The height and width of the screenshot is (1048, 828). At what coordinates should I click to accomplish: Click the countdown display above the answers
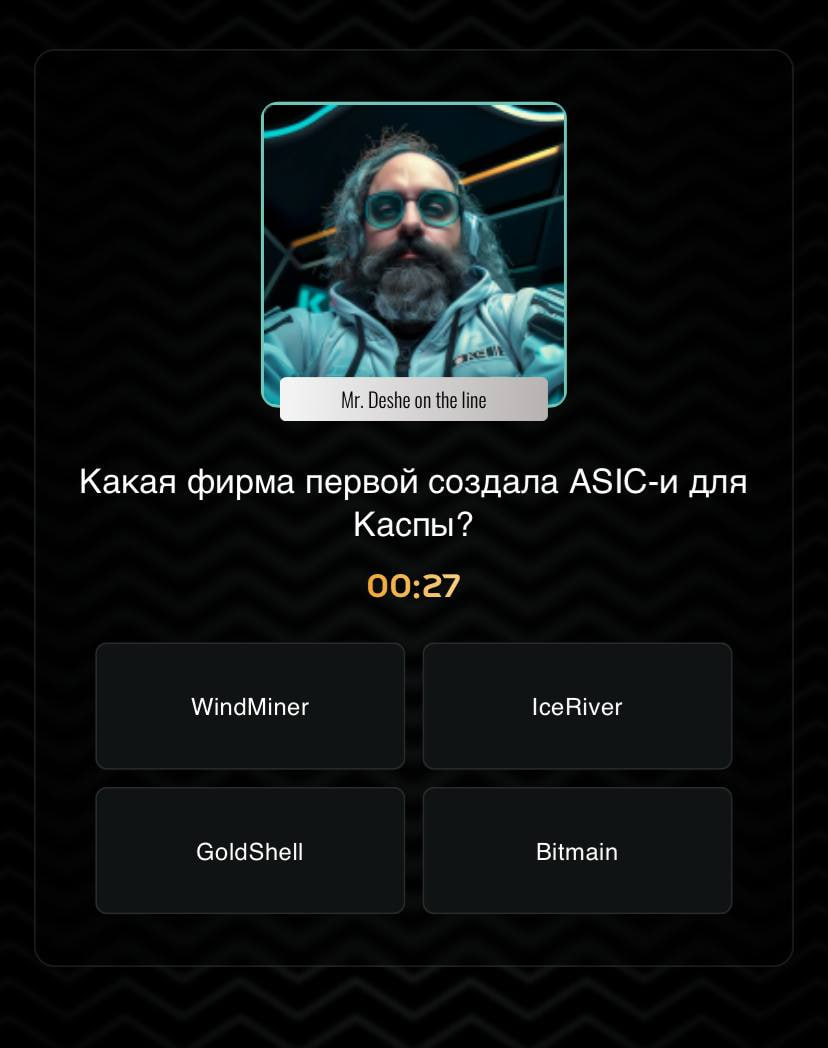click(x=413, y=585)
